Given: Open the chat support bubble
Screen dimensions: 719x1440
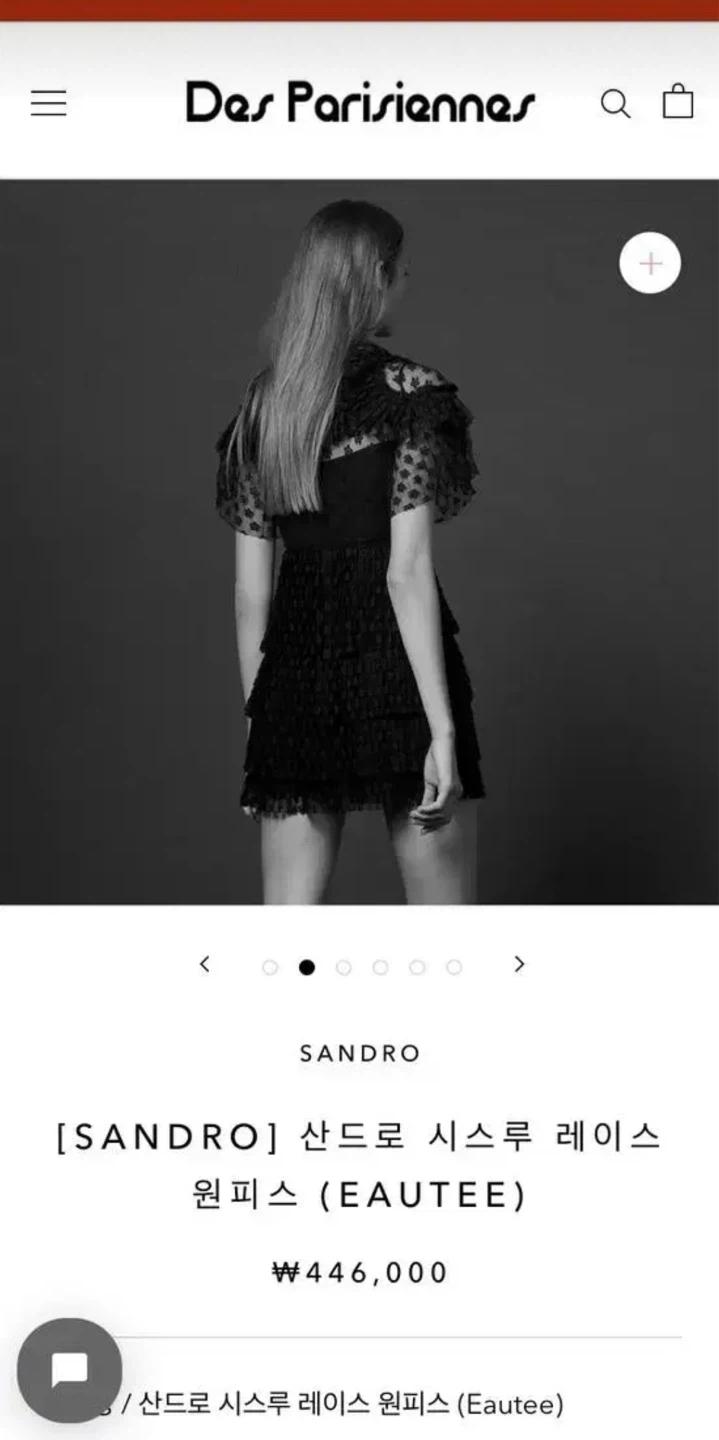Looking at the screenshot, I should (69, 1370).
